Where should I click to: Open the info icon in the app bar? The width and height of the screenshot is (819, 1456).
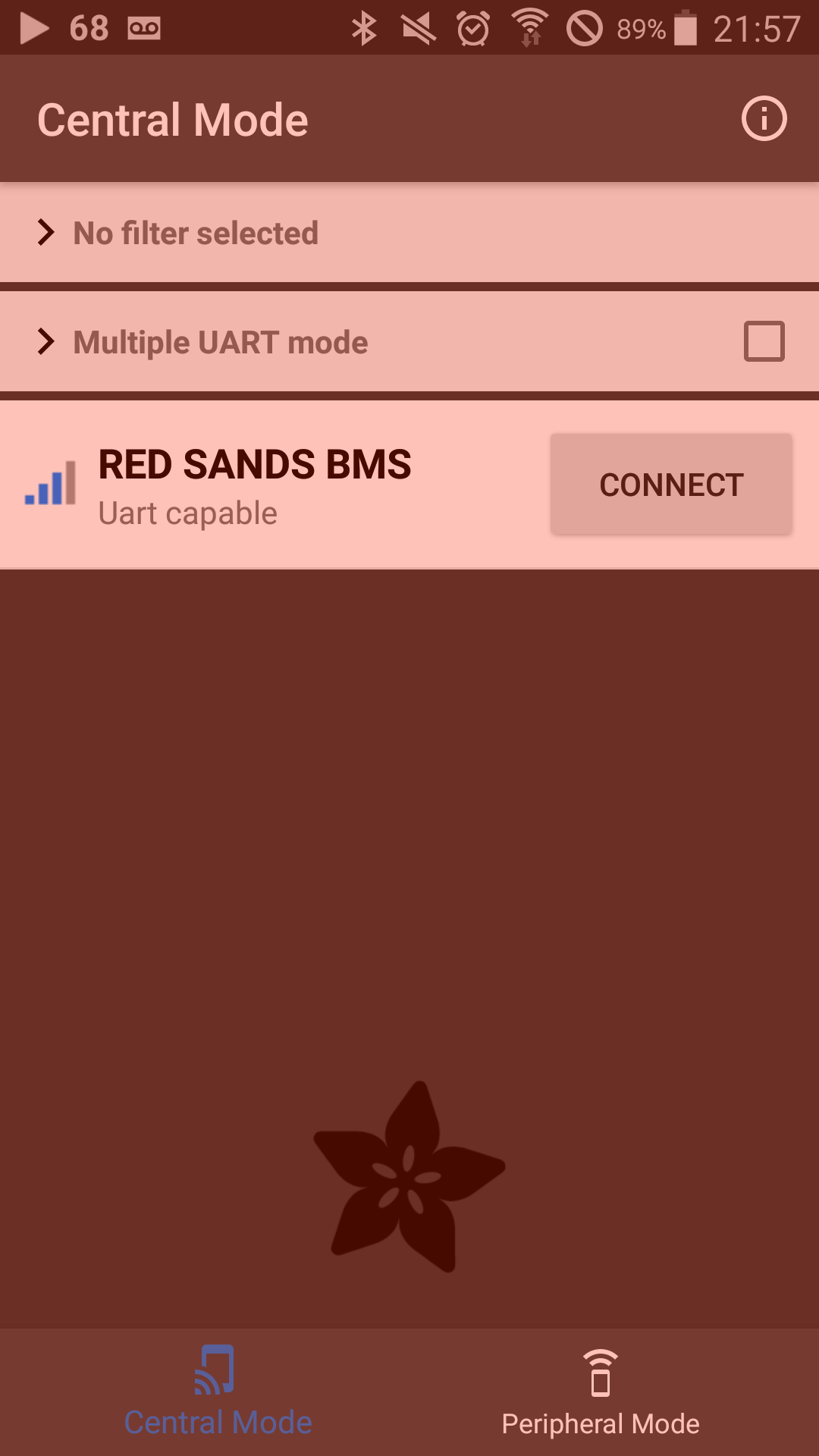[x=764, y=119]
